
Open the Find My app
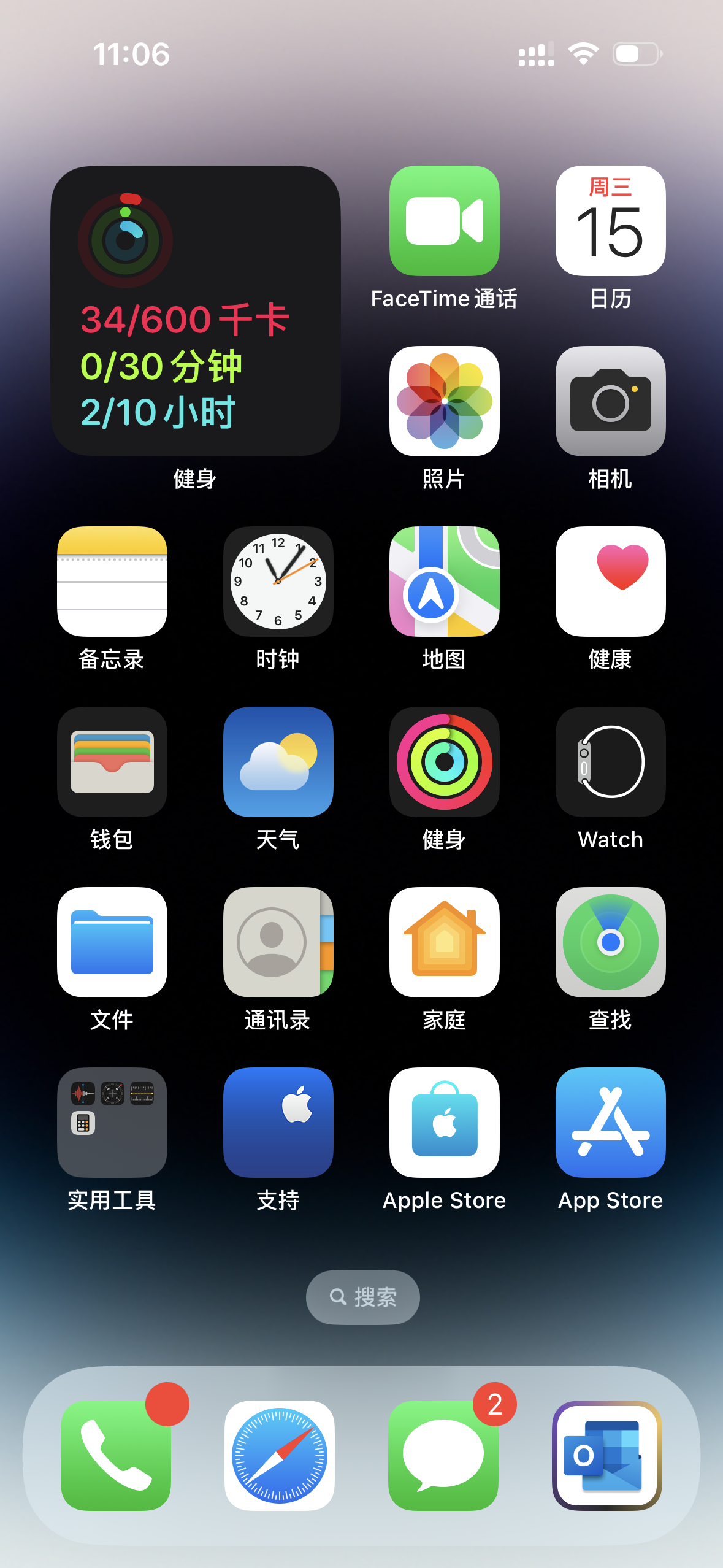click(610, 942)
